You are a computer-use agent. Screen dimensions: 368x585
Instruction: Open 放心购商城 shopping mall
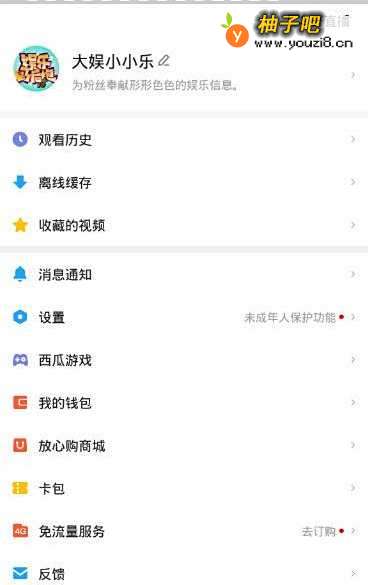184,445
